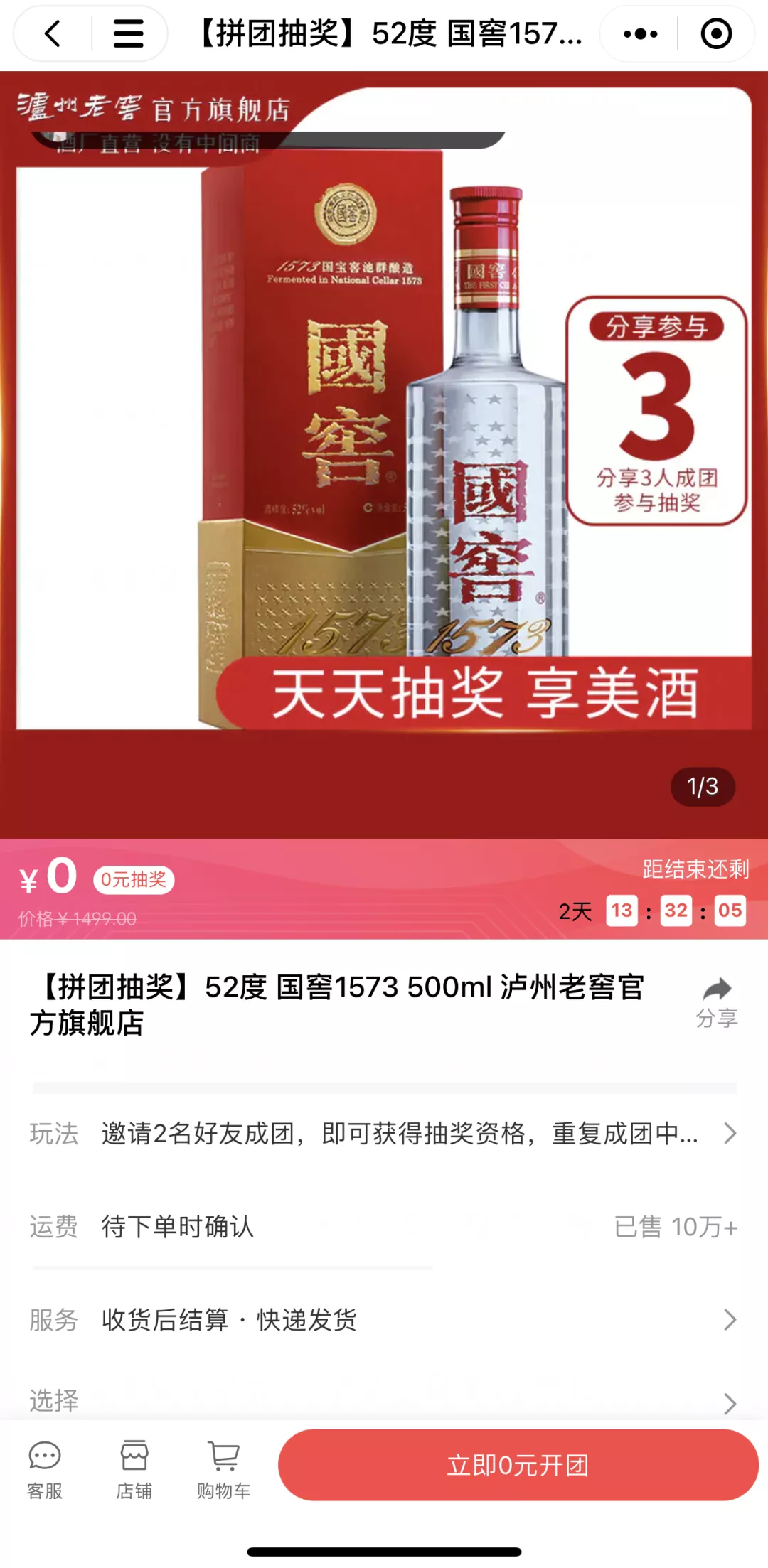Open the hamburger menu in the header
This screenshot has height=1568, width=768.
point(129,33)
